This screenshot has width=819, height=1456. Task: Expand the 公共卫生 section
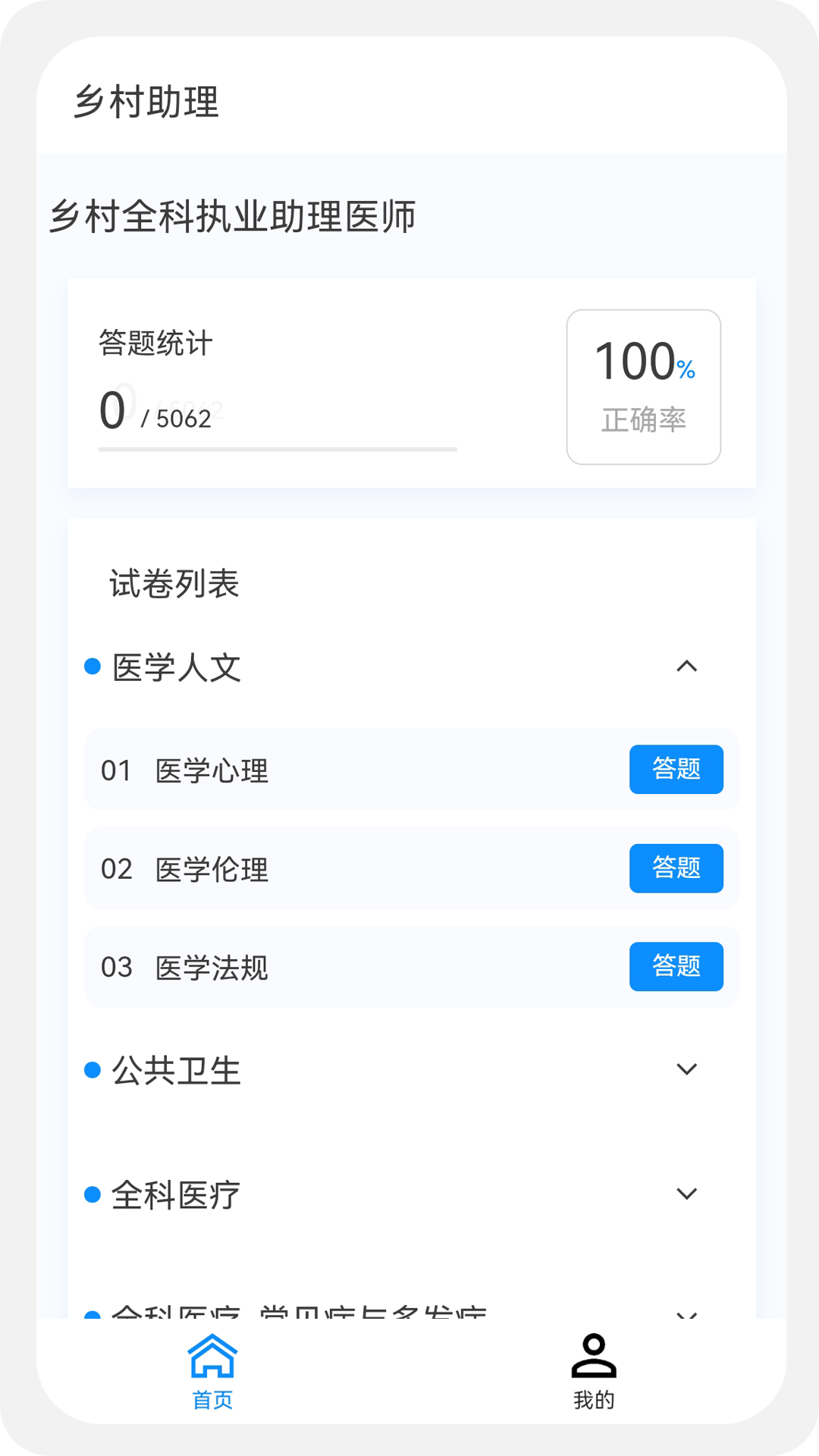688,1068
